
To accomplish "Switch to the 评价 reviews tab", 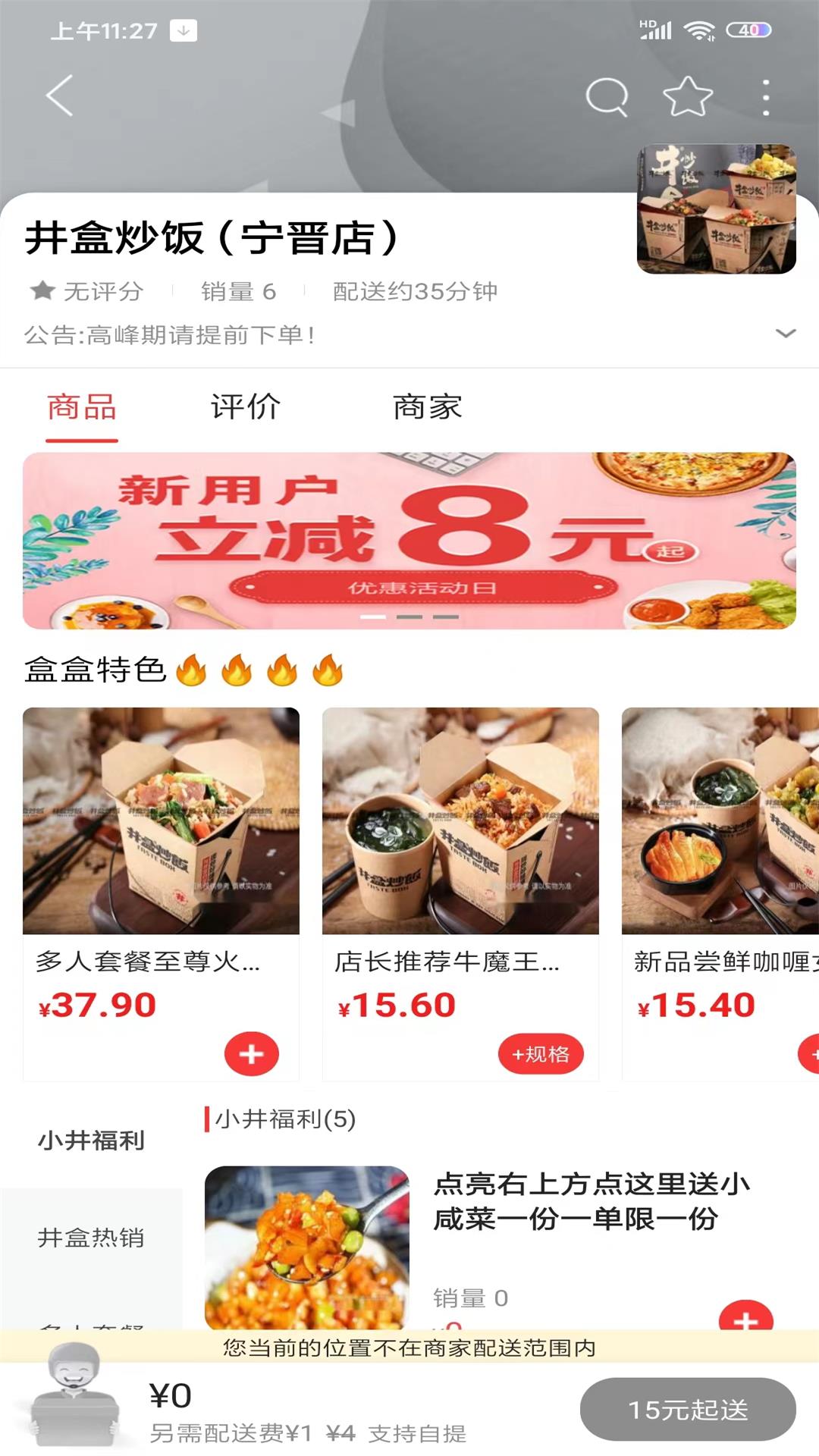I will click(246, 407).
